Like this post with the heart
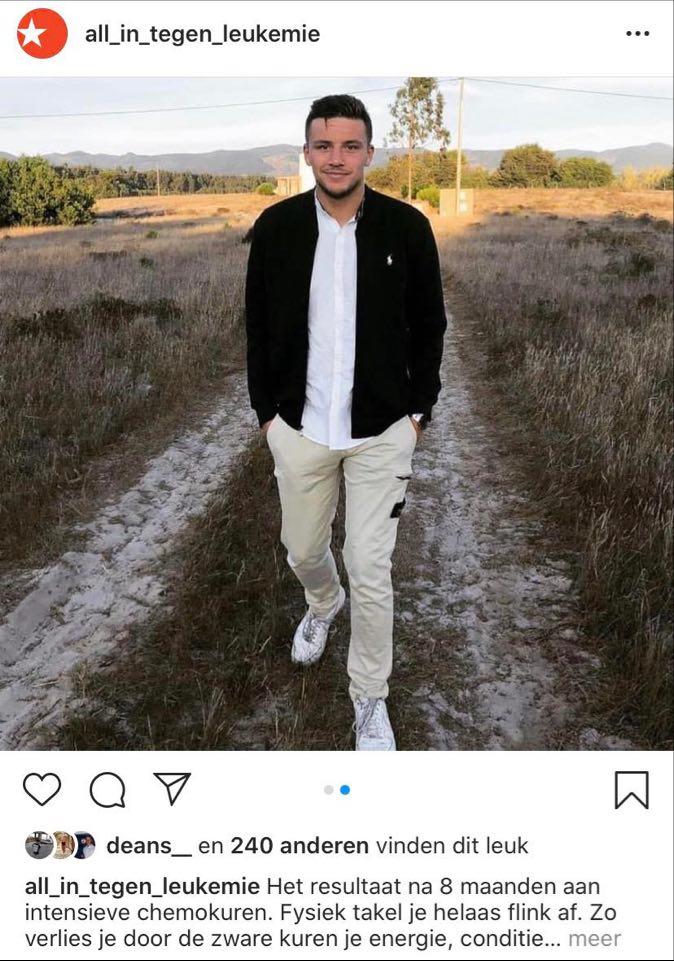The width and height of the screenshot is (674, 961). [42, 789]
